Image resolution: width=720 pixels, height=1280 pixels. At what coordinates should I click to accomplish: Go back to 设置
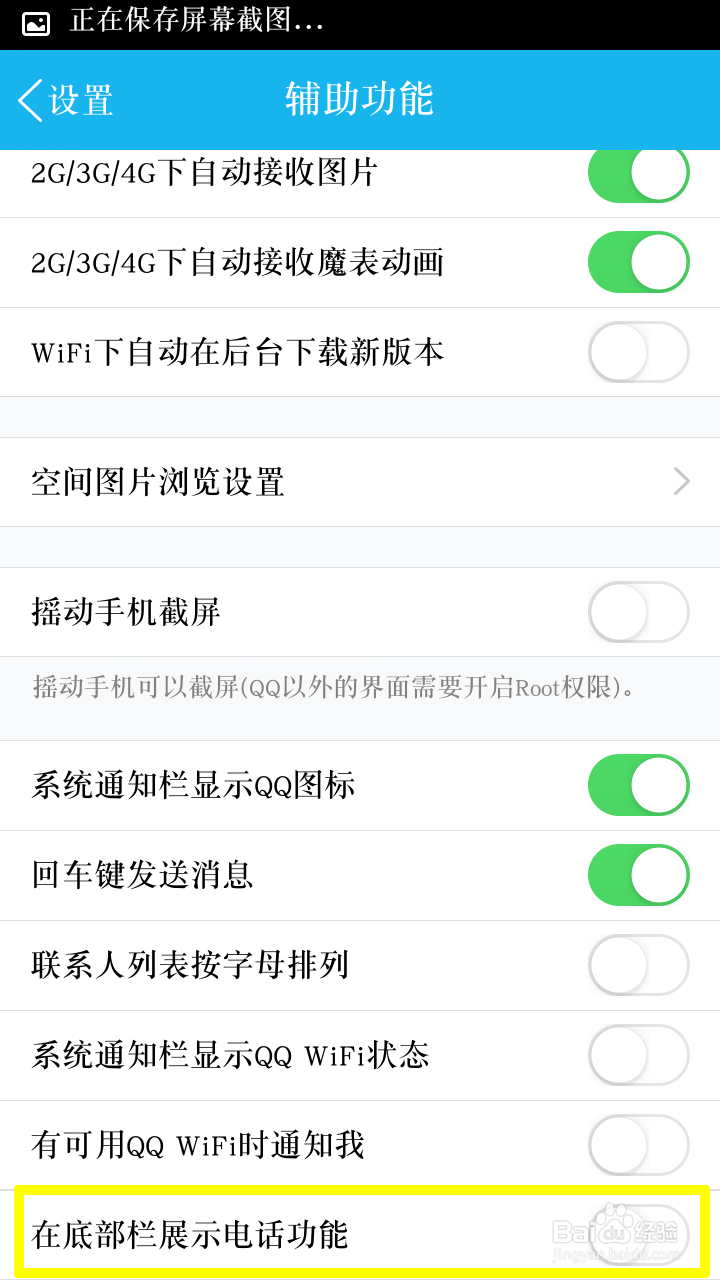[66, 100]
